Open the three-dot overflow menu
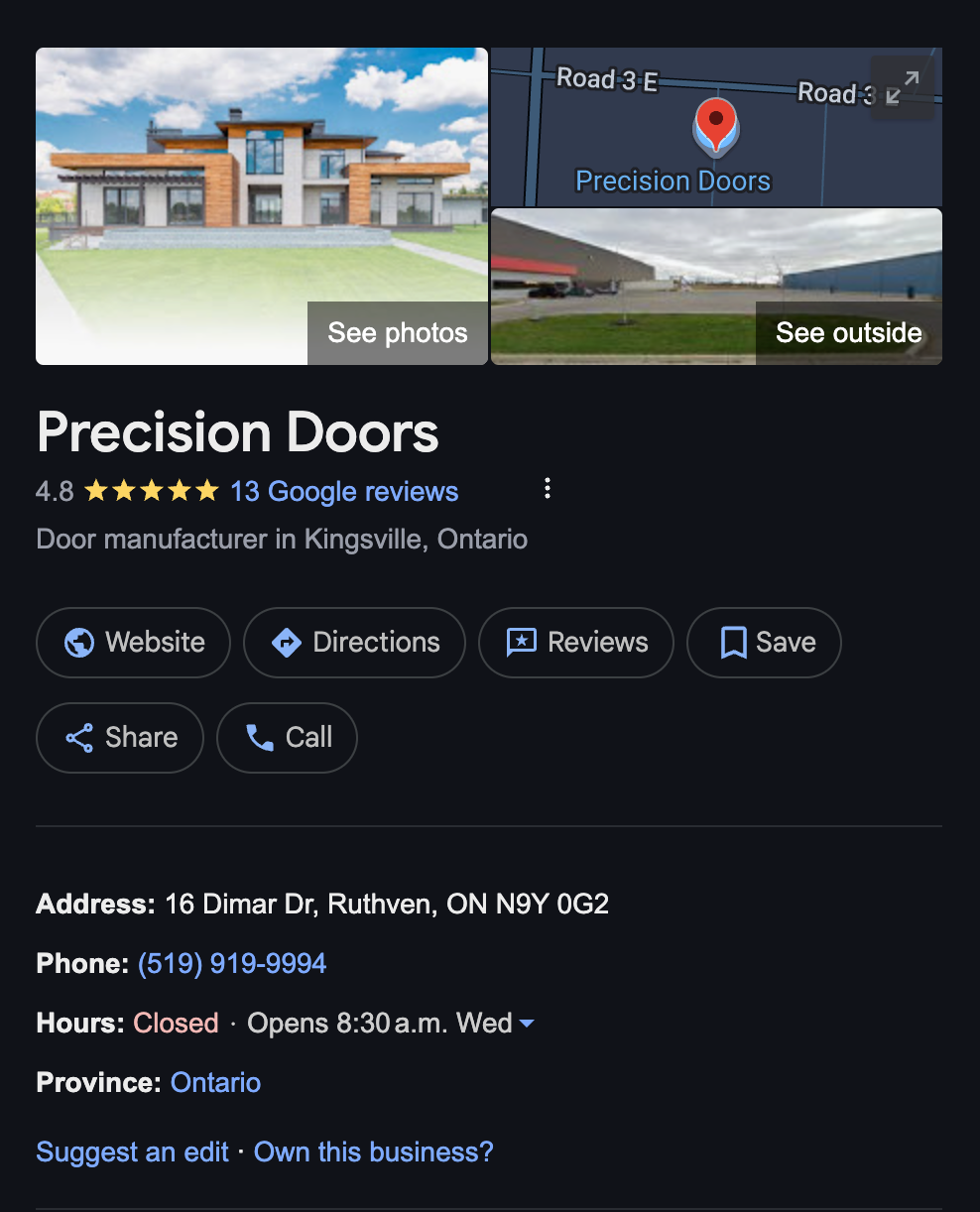The width and height of the screenshot is (980, 1212). 548,488
